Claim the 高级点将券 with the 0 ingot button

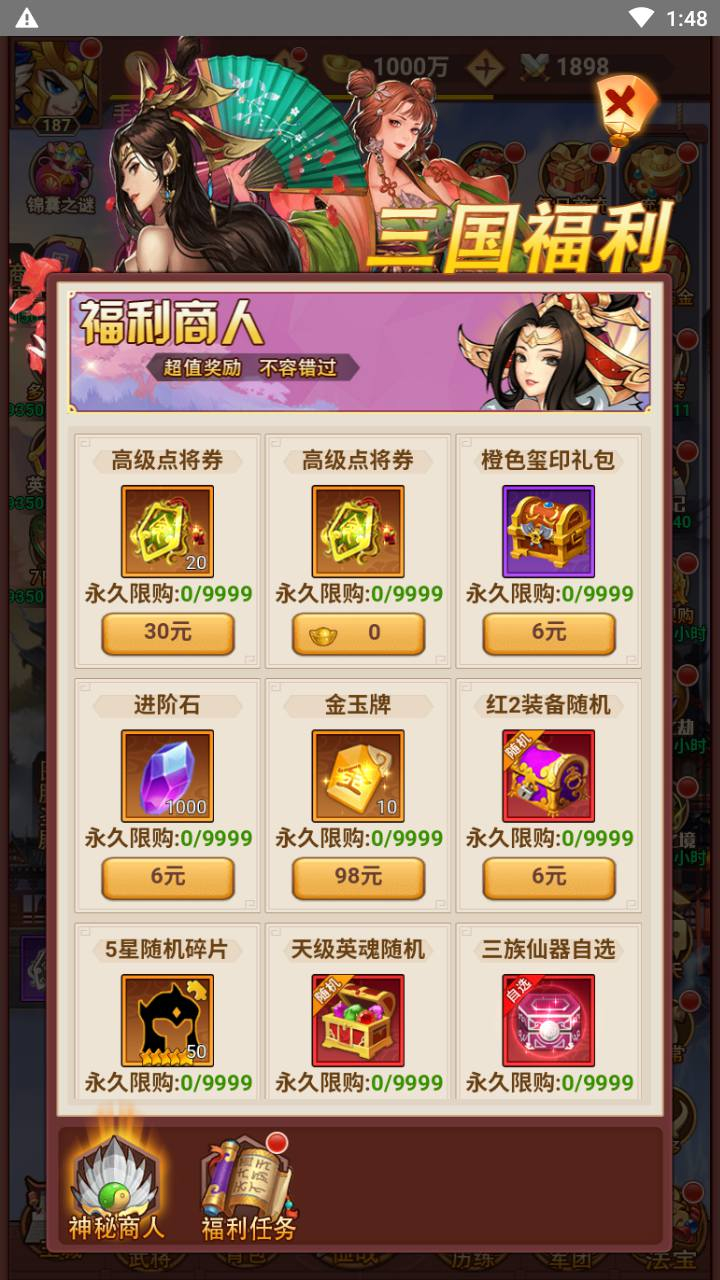358,633
